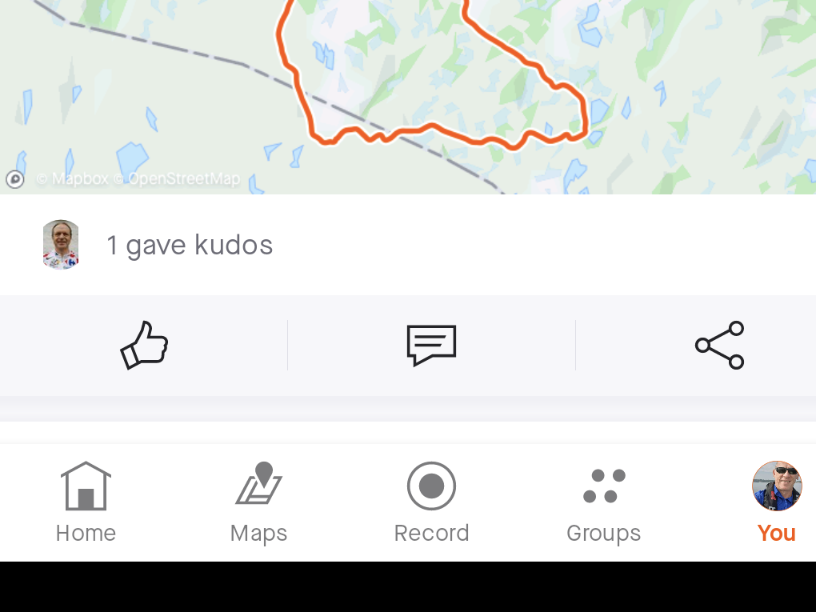Share this activity
Viewport: 816px width, 612px height.
[720, 345]
